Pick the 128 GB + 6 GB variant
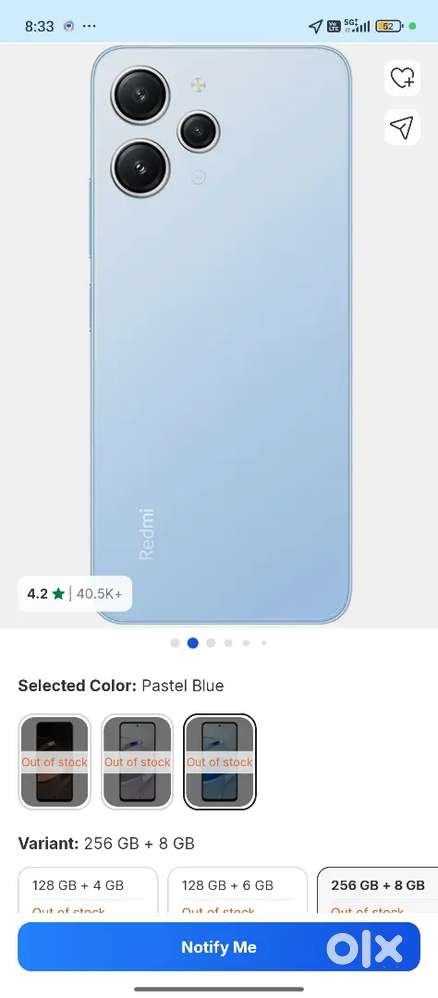The image size is (438, 998). click(x=237, y=890)
